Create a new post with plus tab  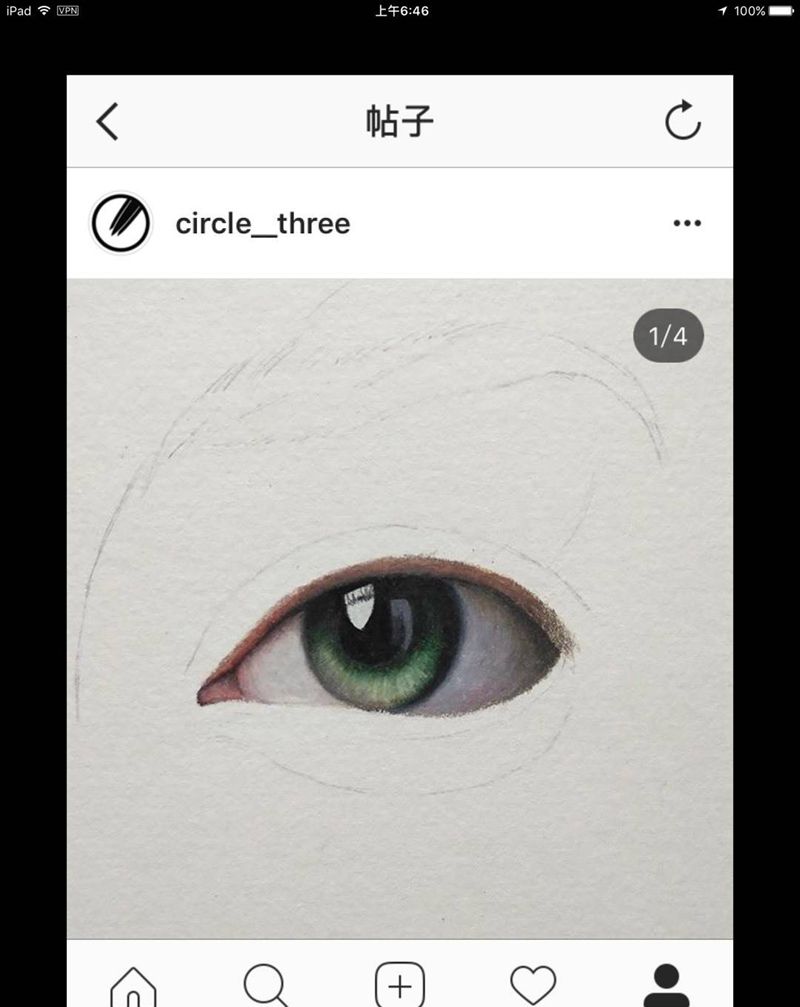[x=399, y=985]
